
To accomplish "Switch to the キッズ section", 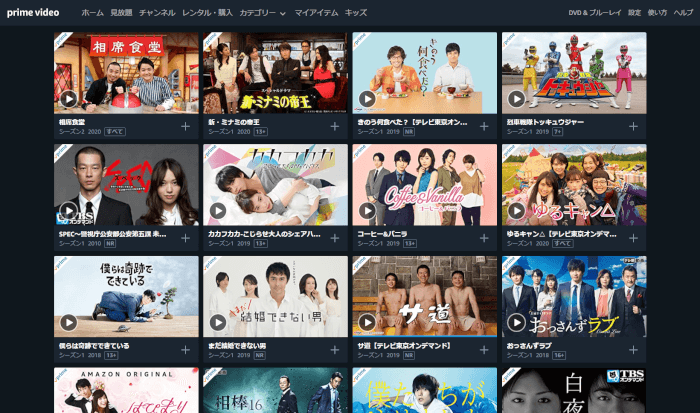I will (x=355, y=12).
